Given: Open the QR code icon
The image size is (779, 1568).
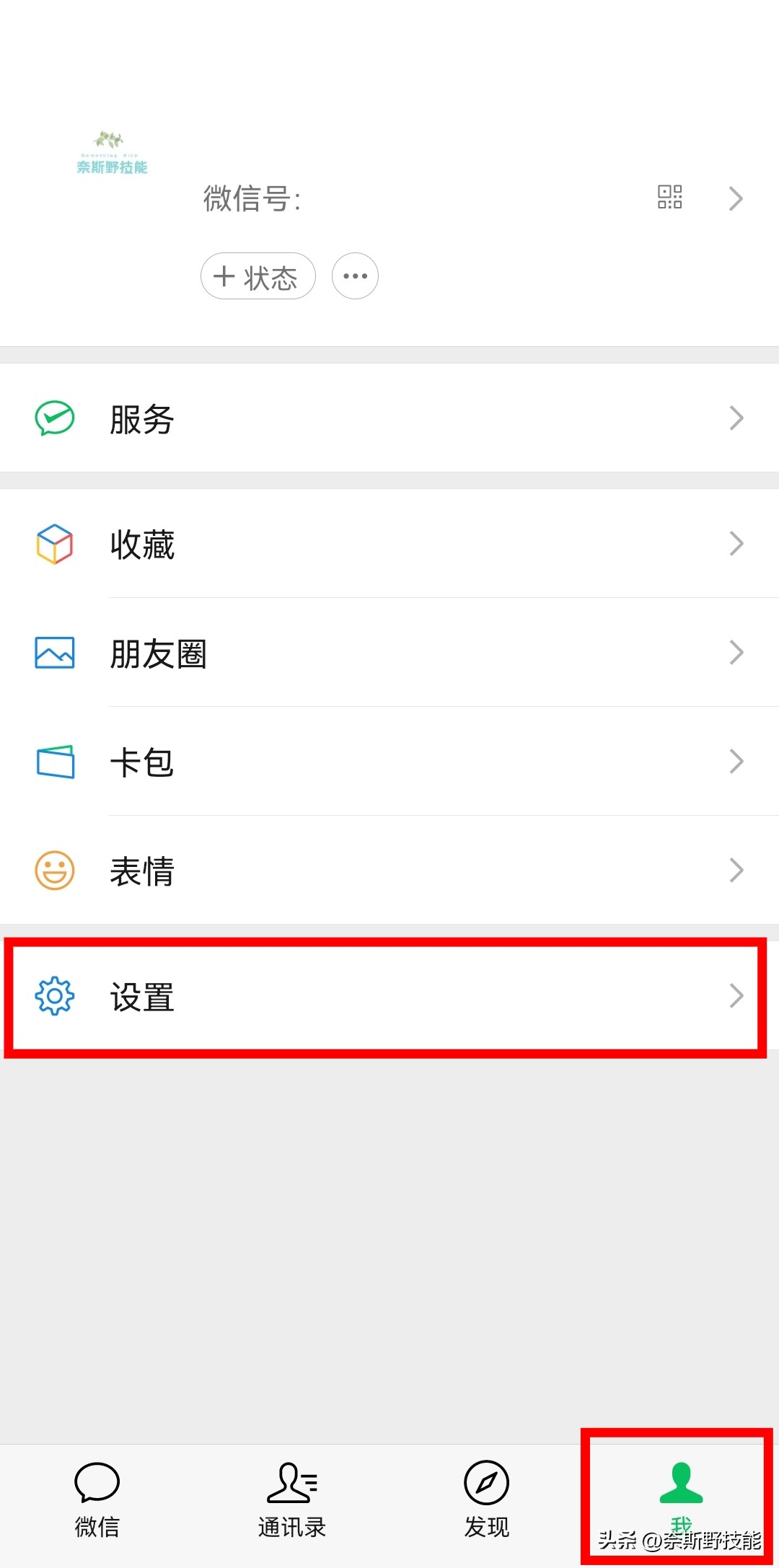Looking at the screenshot, I should click(x=669, y=197).
